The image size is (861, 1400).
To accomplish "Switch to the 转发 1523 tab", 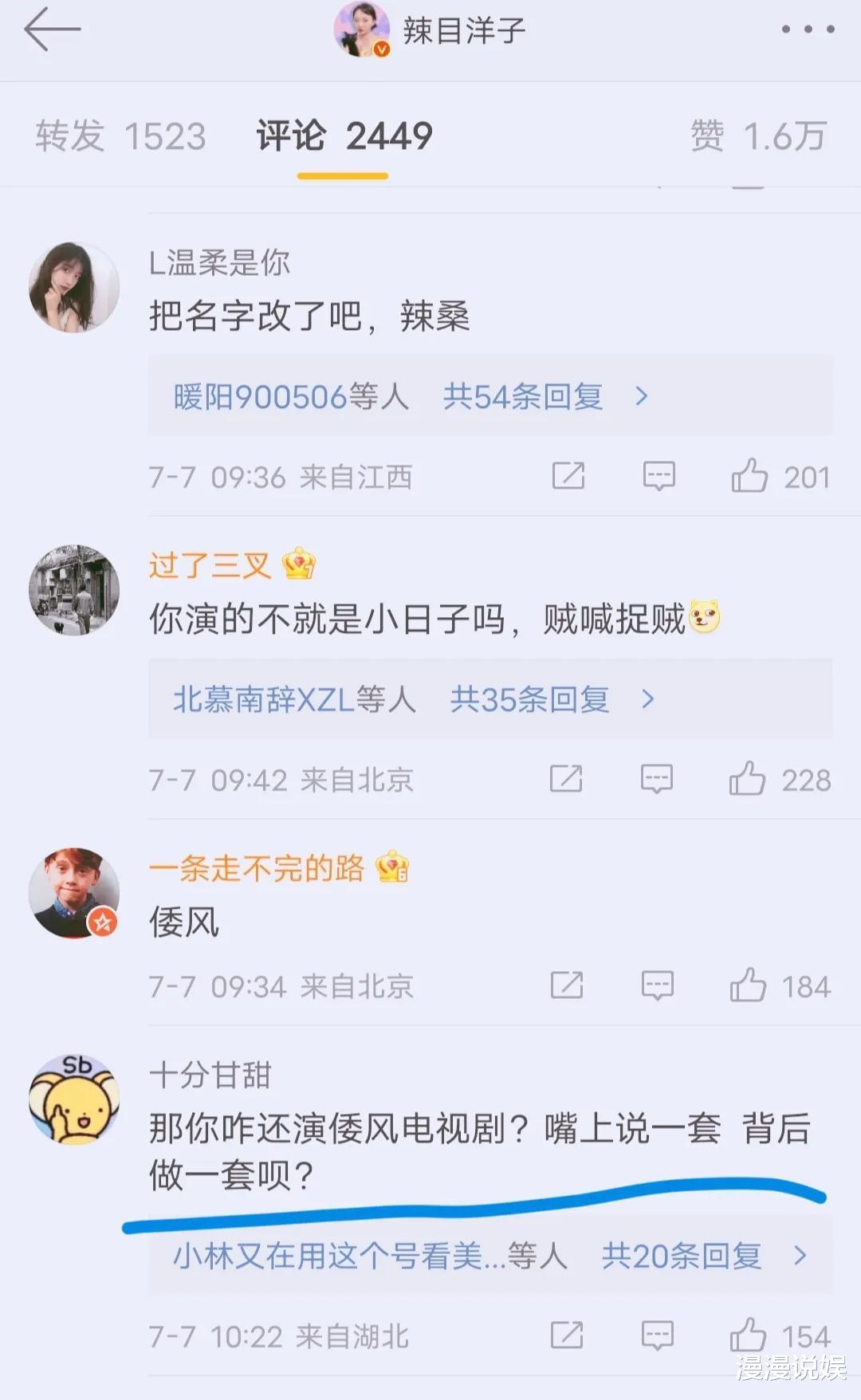I will pos(120,136).
